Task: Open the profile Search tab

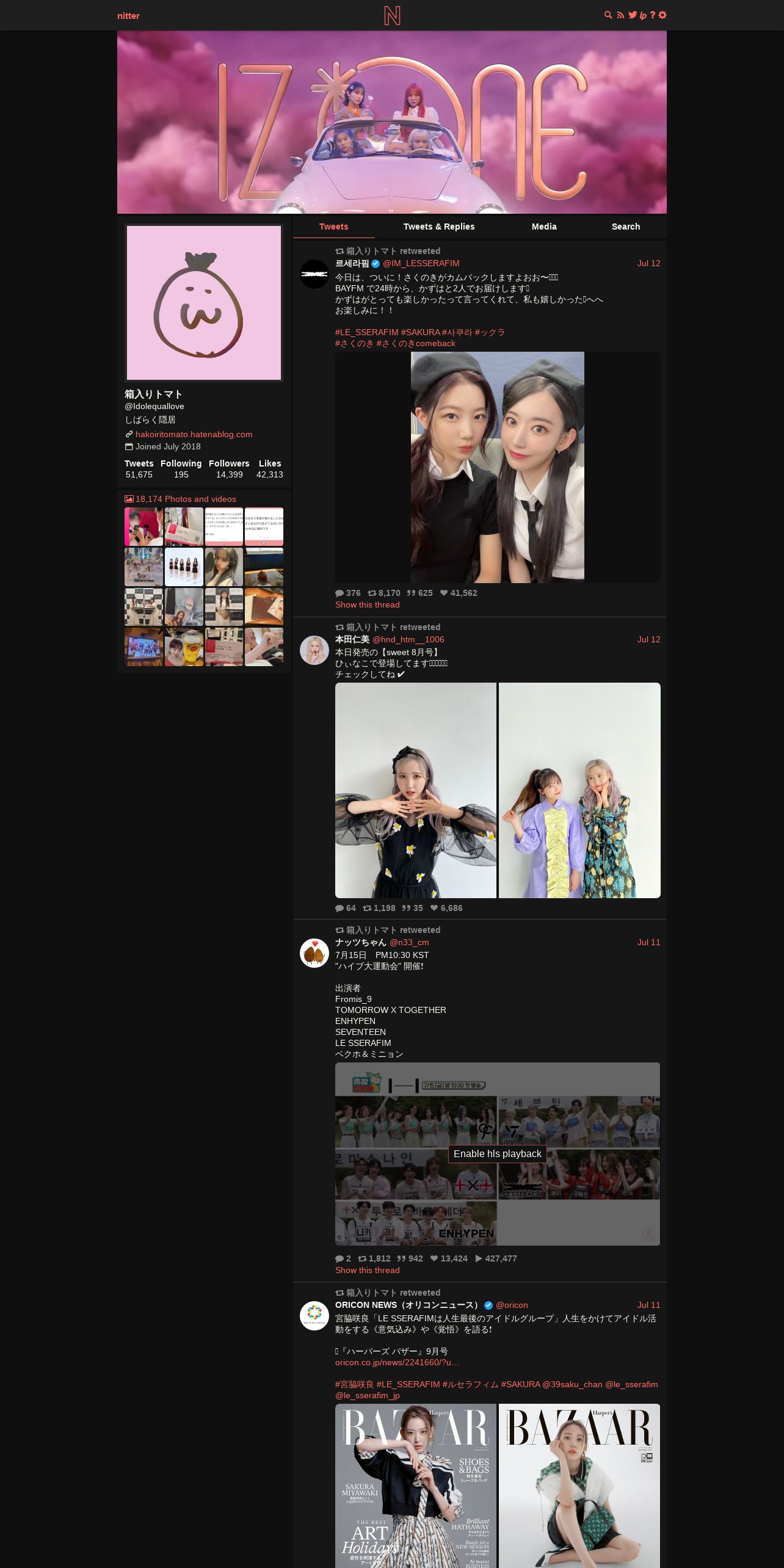Action: [x=626, y=227]
